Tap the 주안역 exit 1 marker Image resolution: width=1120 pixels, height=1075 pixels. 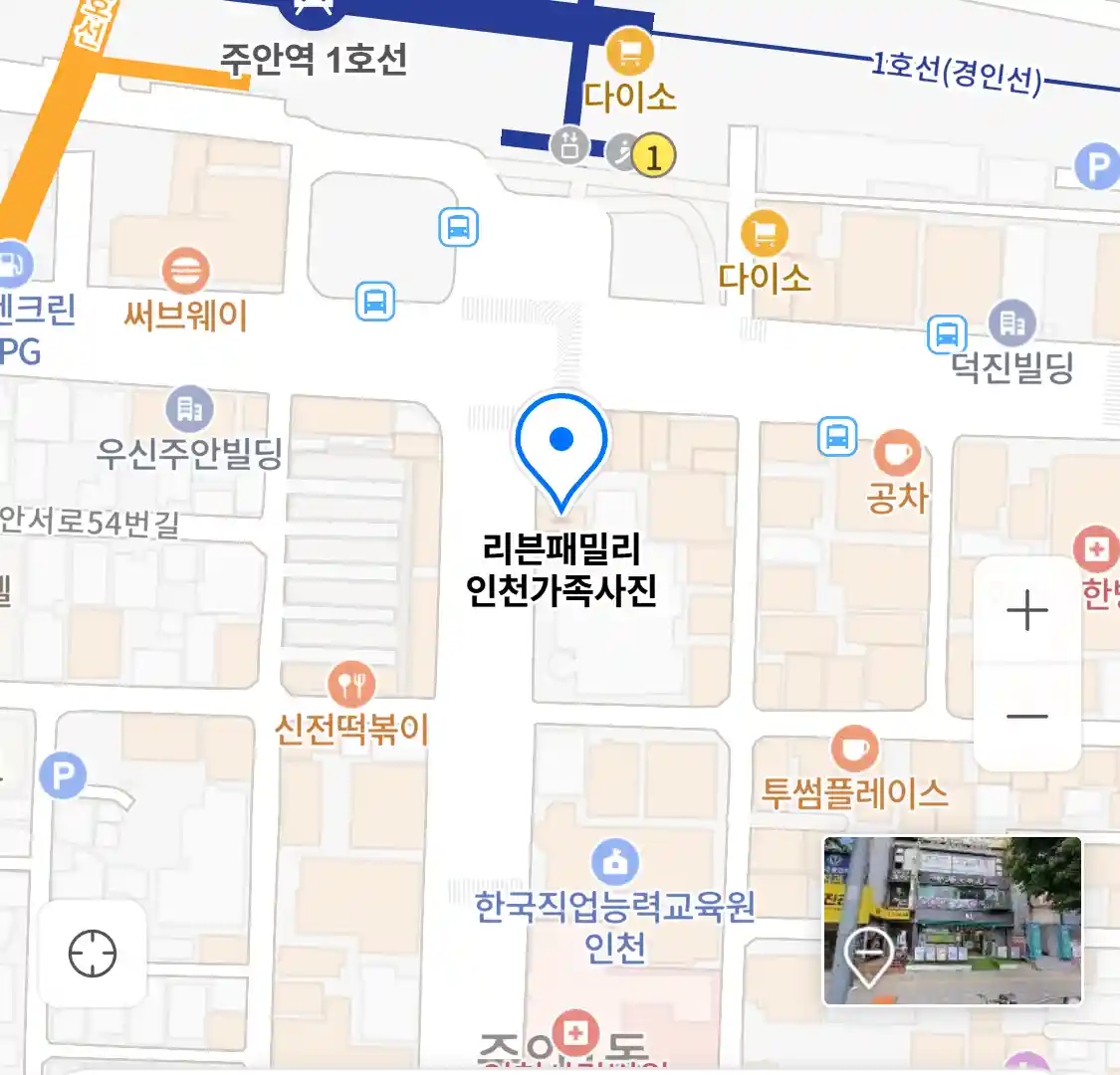pyautogui.click(x=654, y=156)
